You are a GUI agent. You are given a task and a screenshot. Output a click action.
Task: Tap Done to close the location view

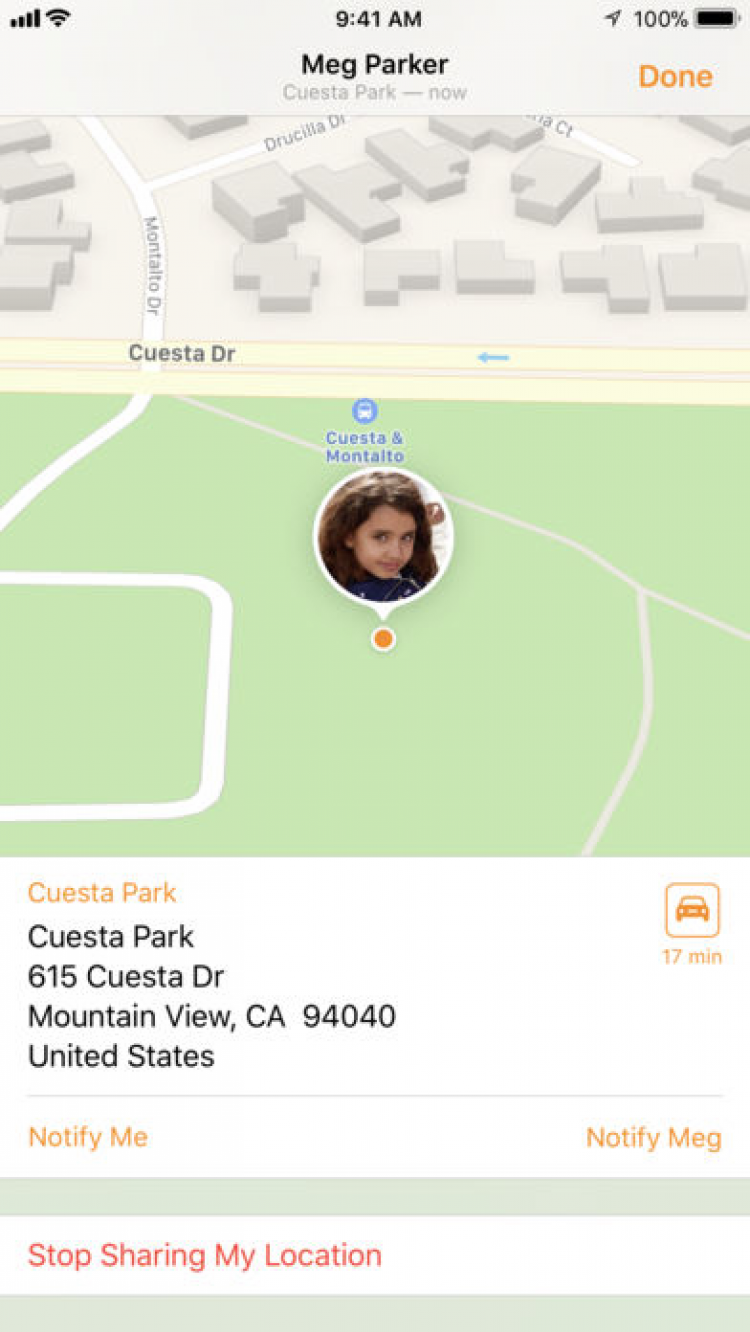(675, 77)
